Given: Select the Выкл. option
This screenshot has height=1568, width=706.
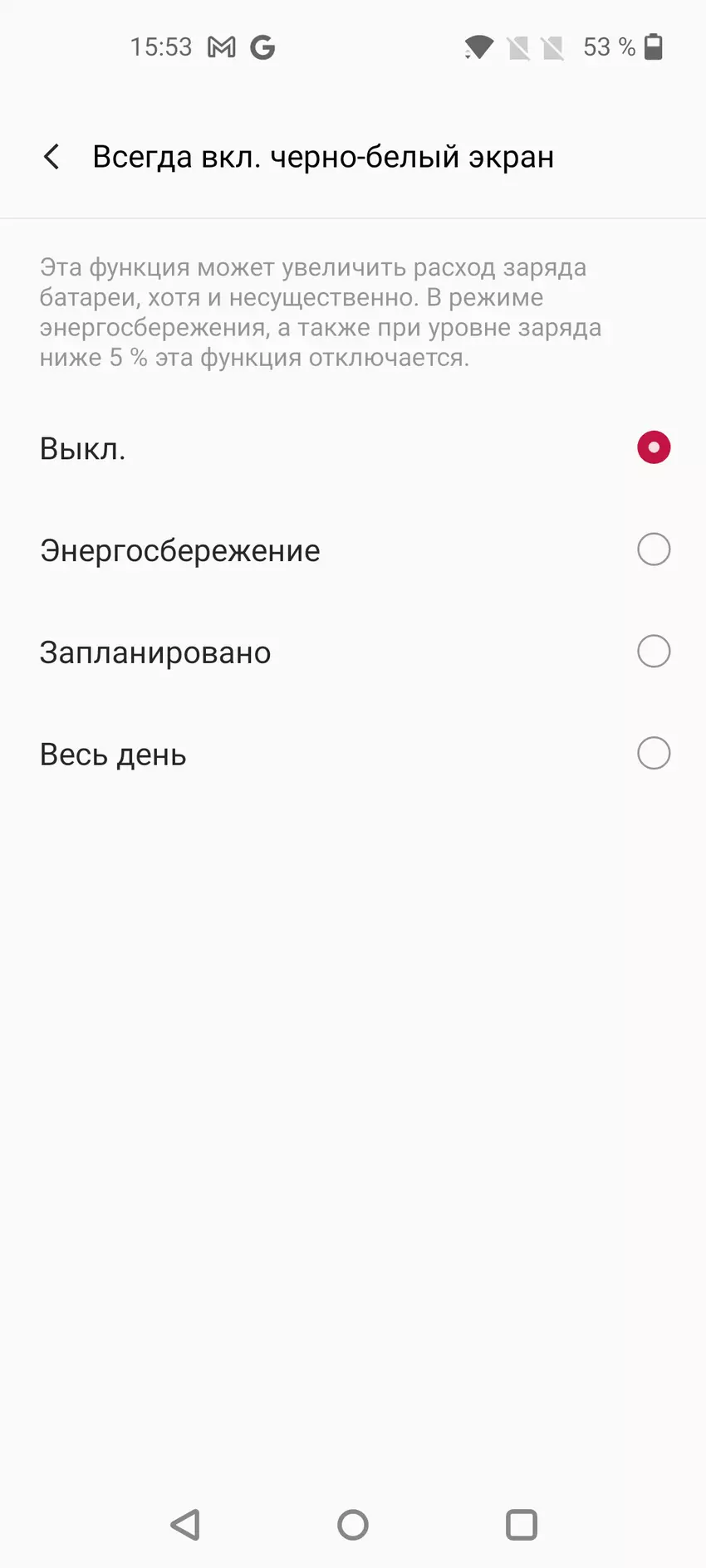Looking at the screenshot, I should click(653, 448).
